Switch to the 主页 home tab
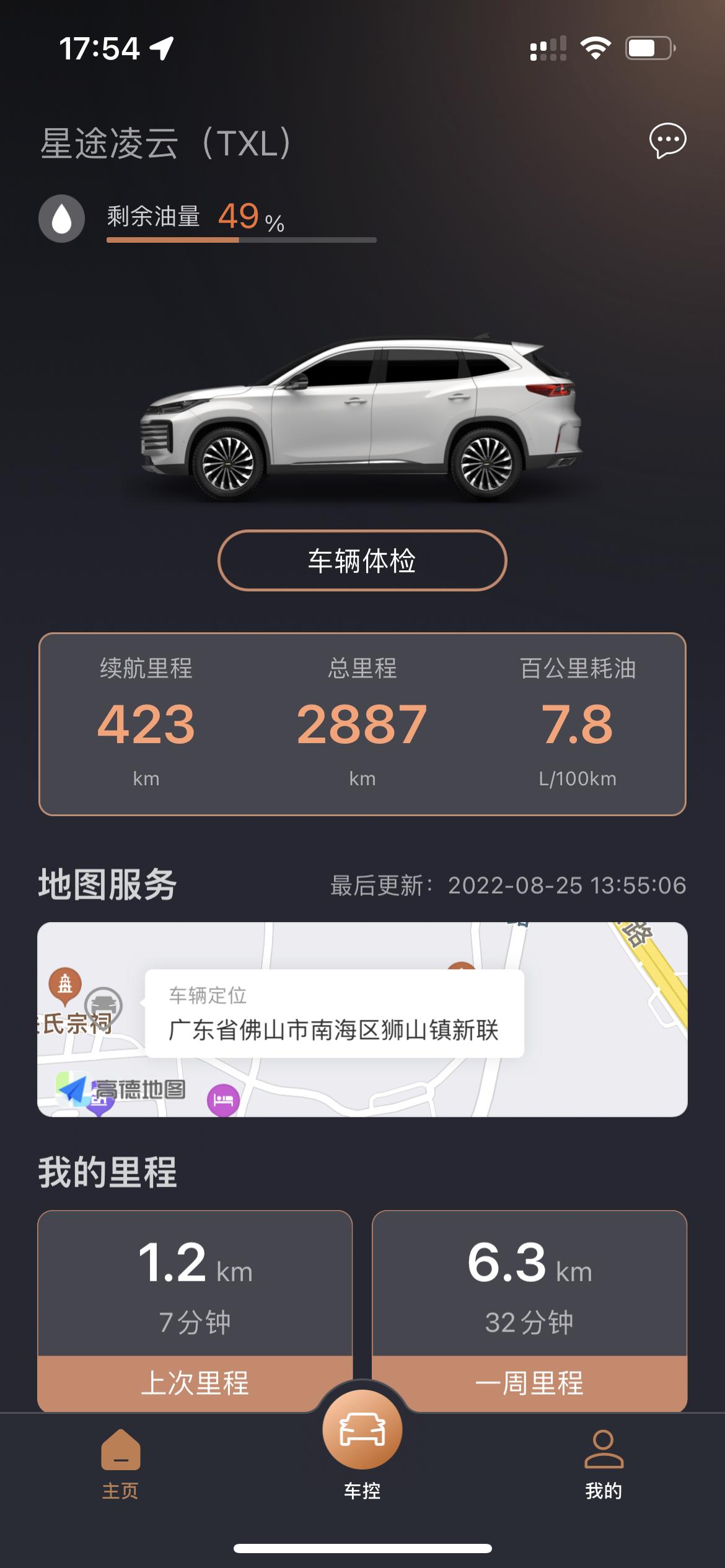Screen dimensions: 725x1568 pyautogui.click(x=121, y=1465)
